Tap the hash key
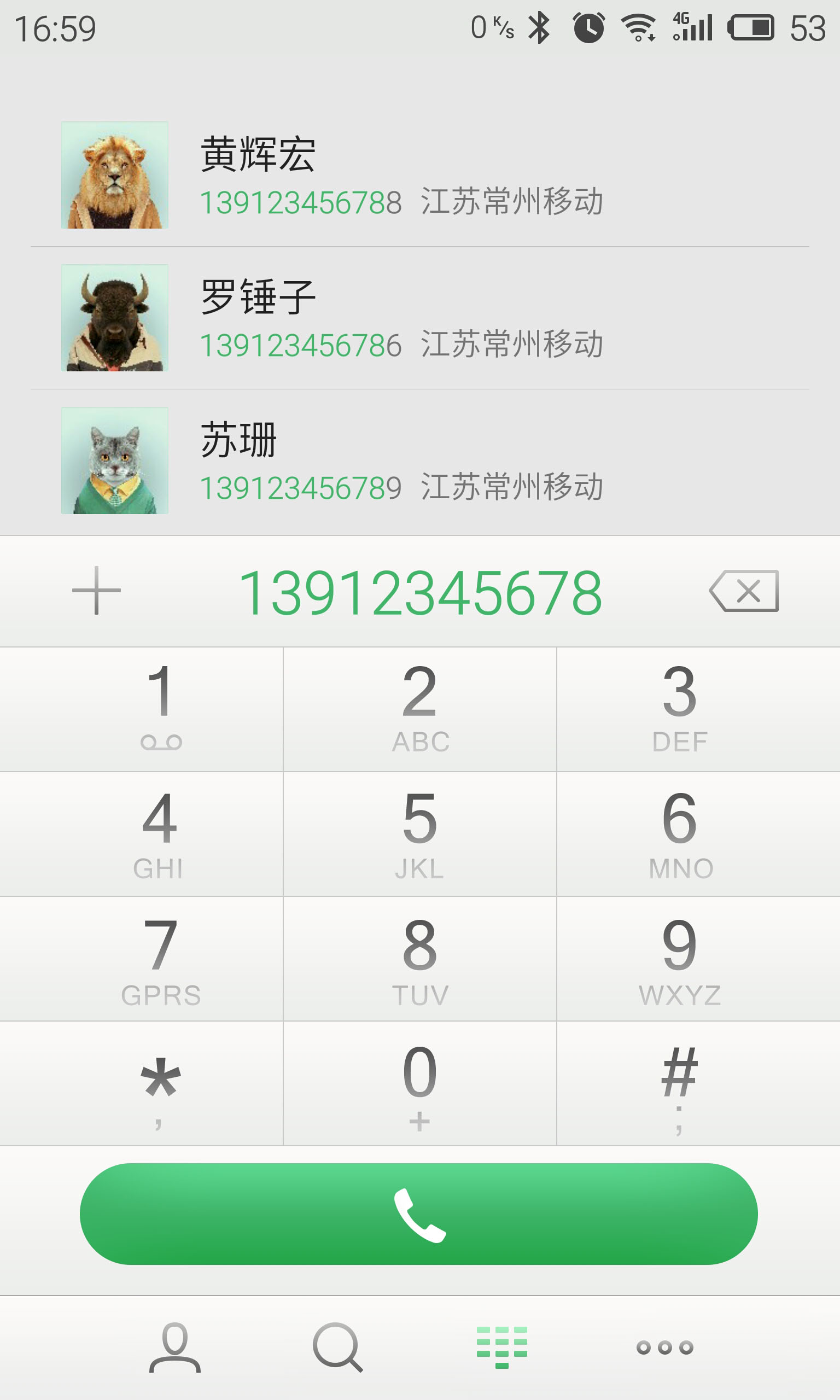Viewport: 840px width, 1400px height. pyautogui.click(x=698, y=1084)
